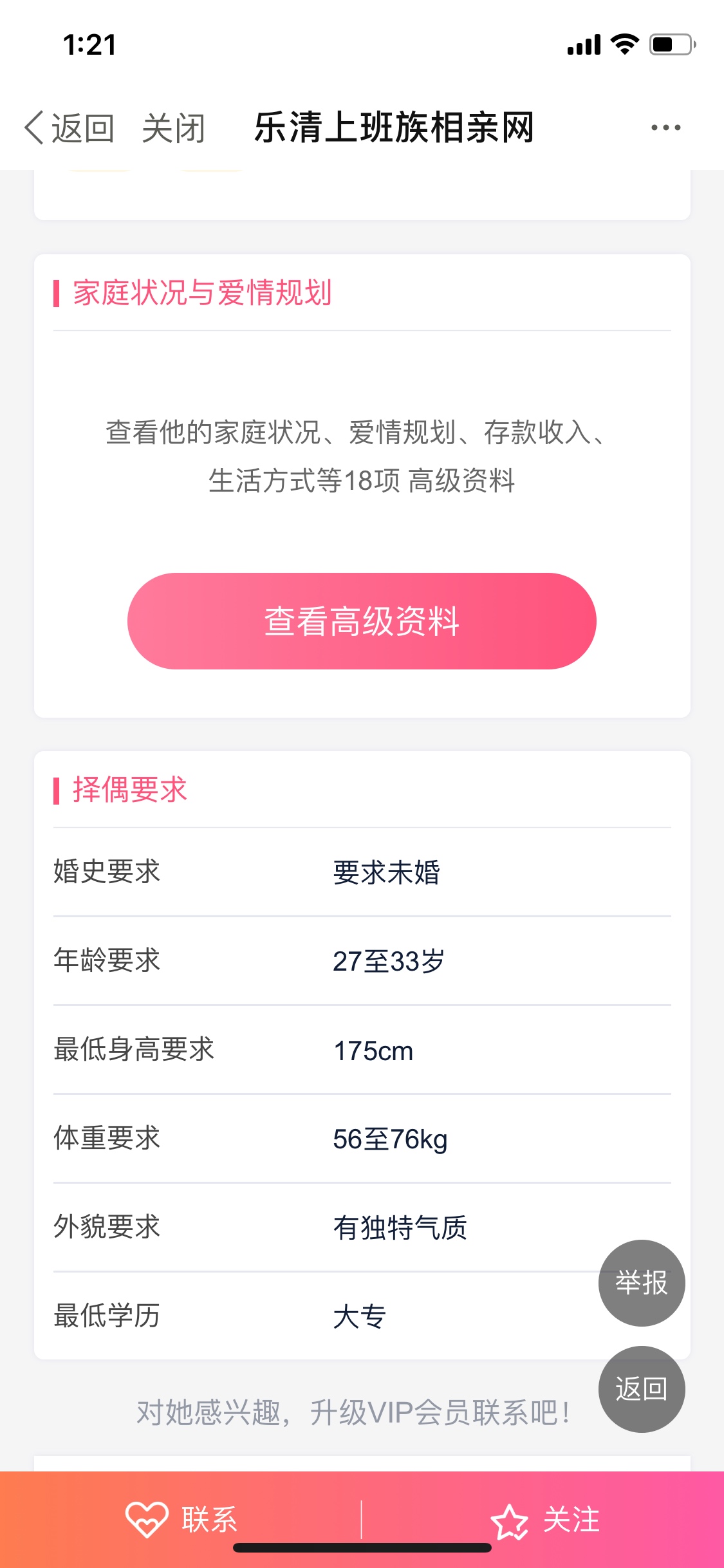The image size is (724, 1568).
Task: Open the three-dot overflow menu
Action: click(x=665, y=127)
